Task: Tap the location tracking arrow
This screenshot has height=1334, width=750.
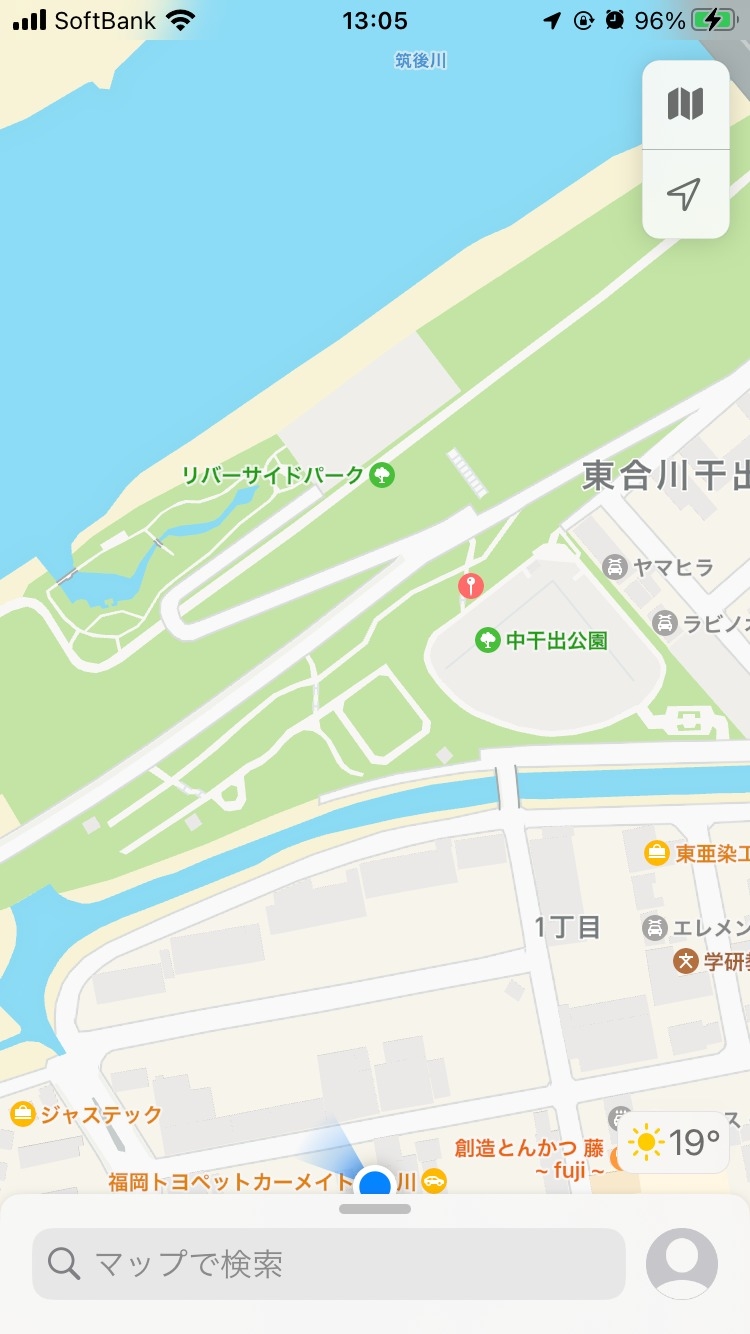Action: coord(685,194)
